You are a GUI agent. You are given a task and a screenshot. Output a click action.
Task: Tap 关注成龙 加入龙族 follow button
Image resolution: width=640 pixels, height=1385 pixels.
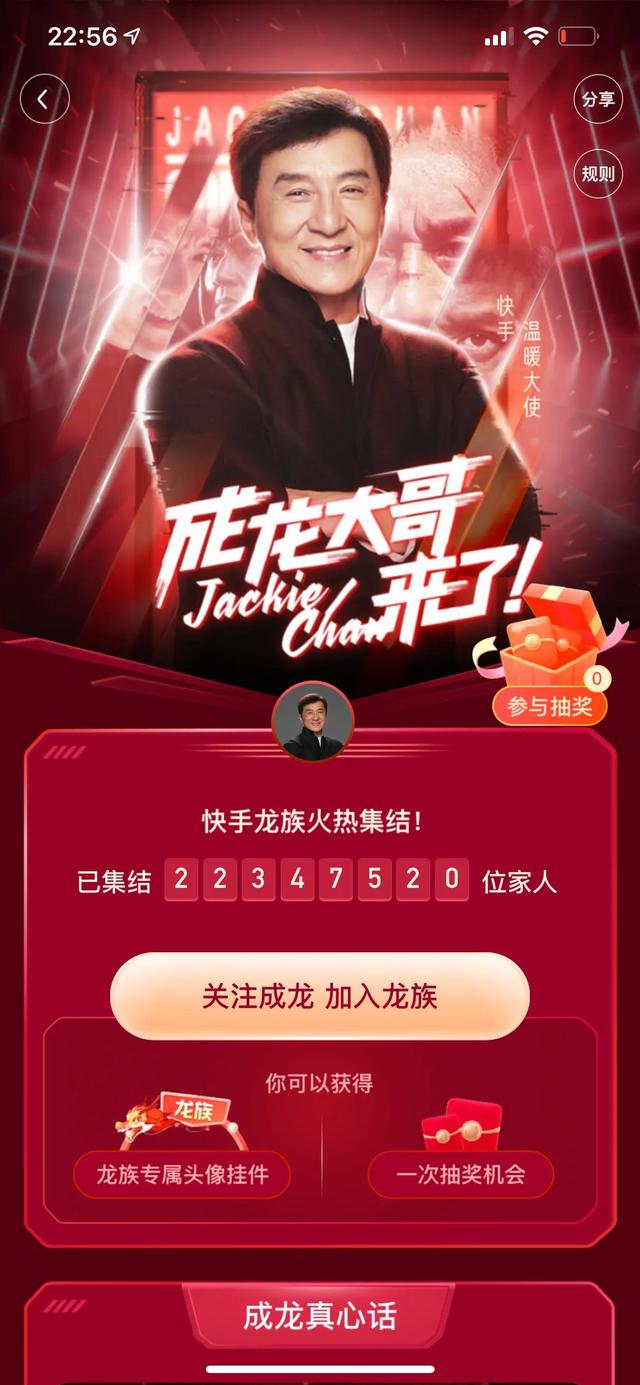[320, 997]
